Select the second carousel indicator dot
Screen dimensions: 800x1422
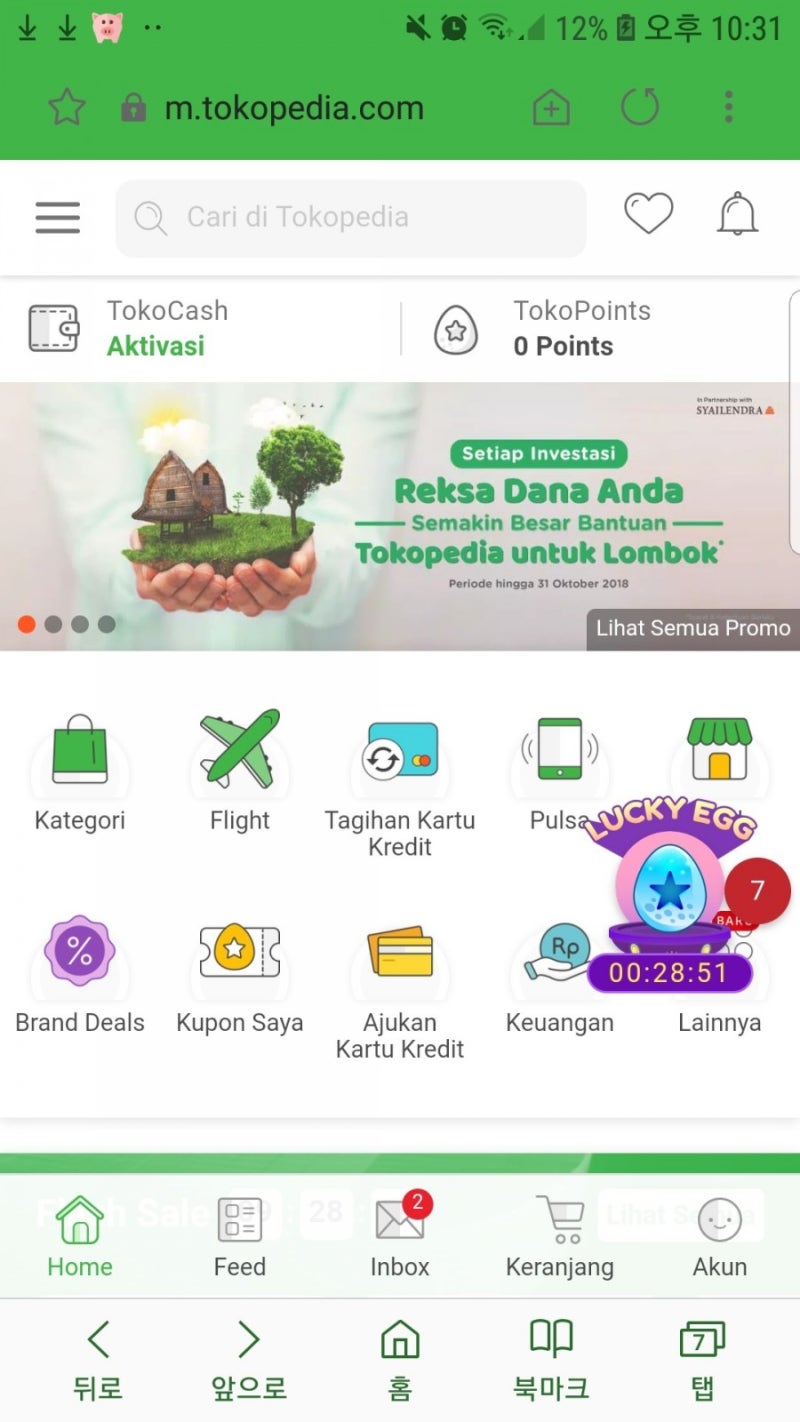point(54,624)
